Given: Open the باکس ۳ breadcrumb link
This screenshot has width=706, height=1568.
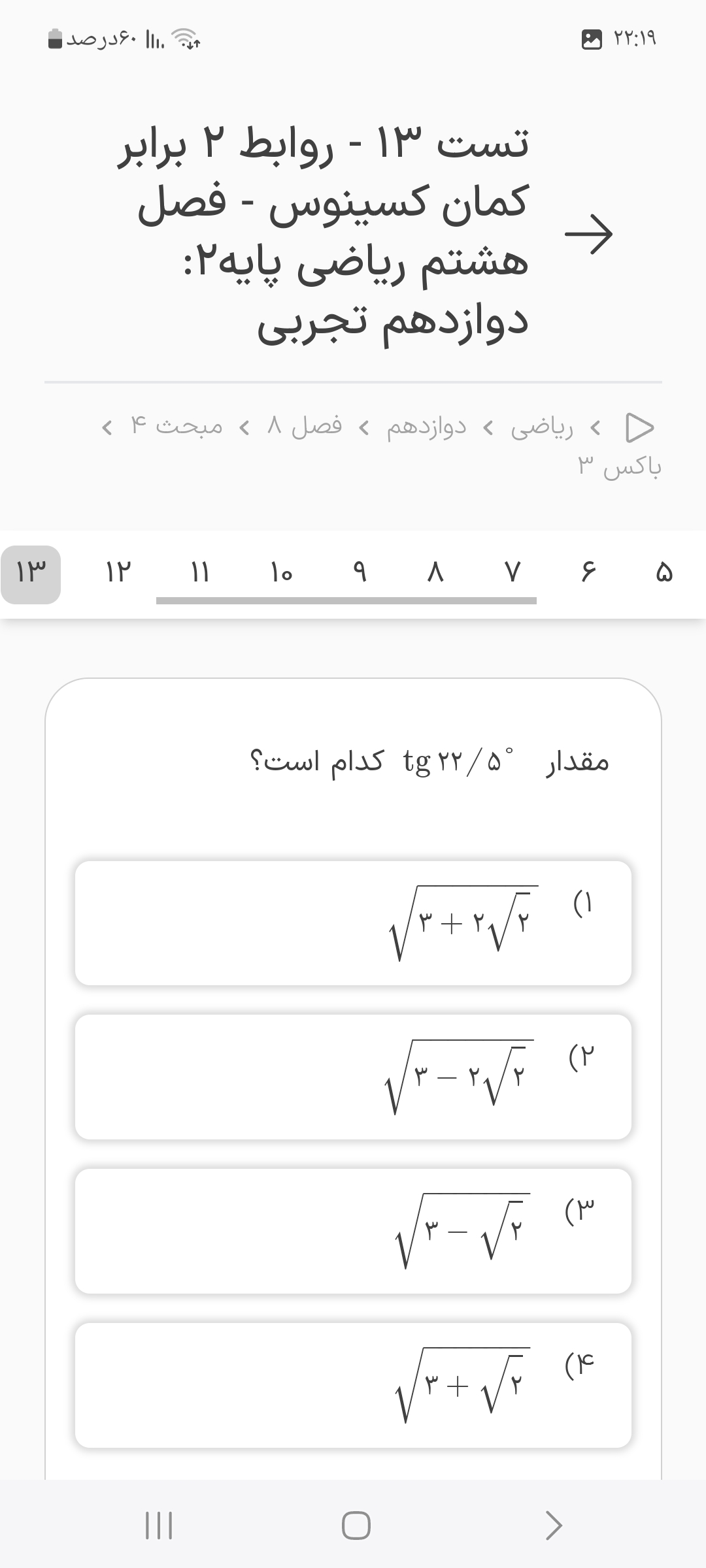Looking at the screenshot, I should tap(620, 466).
